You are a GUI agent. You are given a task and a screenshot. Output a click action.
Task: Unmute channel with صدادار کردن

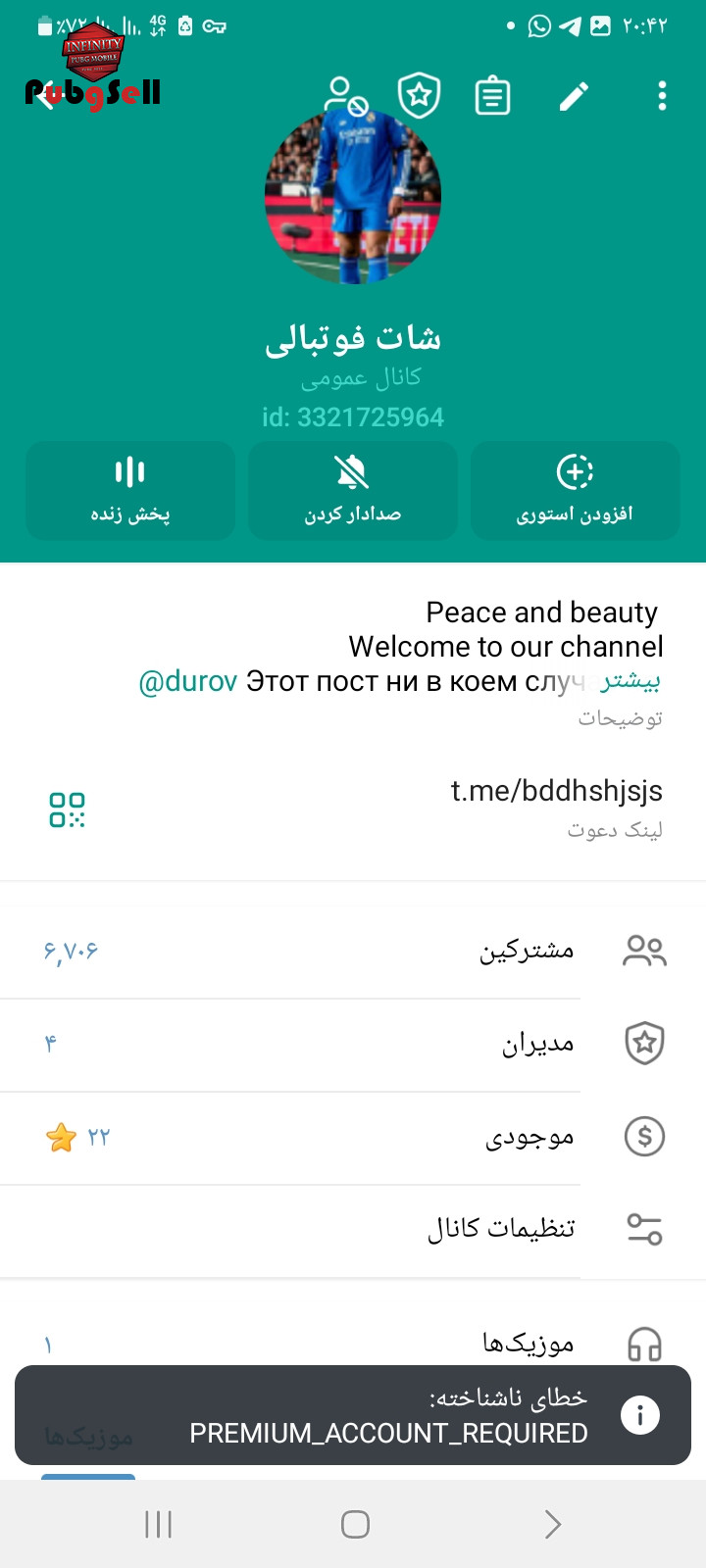353,490
